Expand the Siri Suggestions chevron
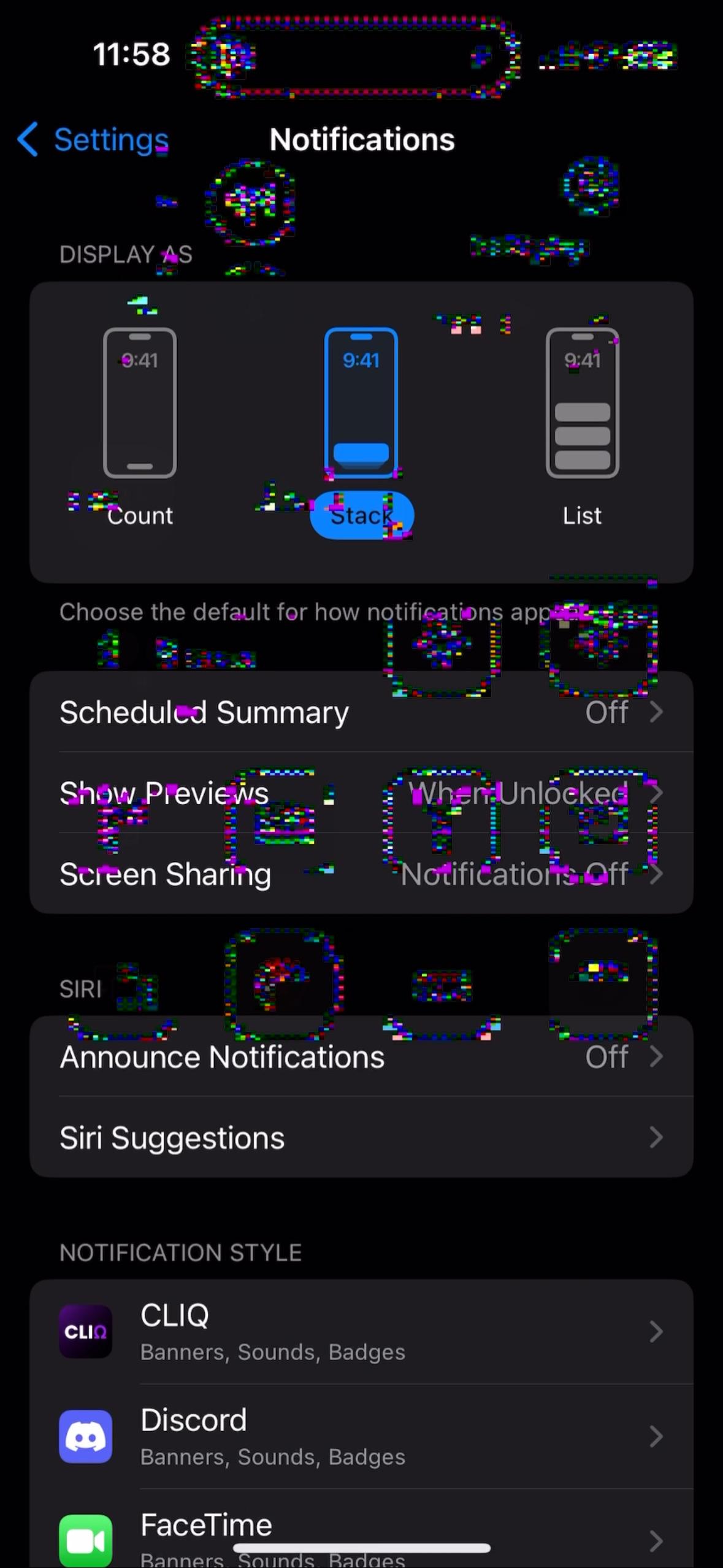This screenshot has height=1568, width=723. 656,1137
